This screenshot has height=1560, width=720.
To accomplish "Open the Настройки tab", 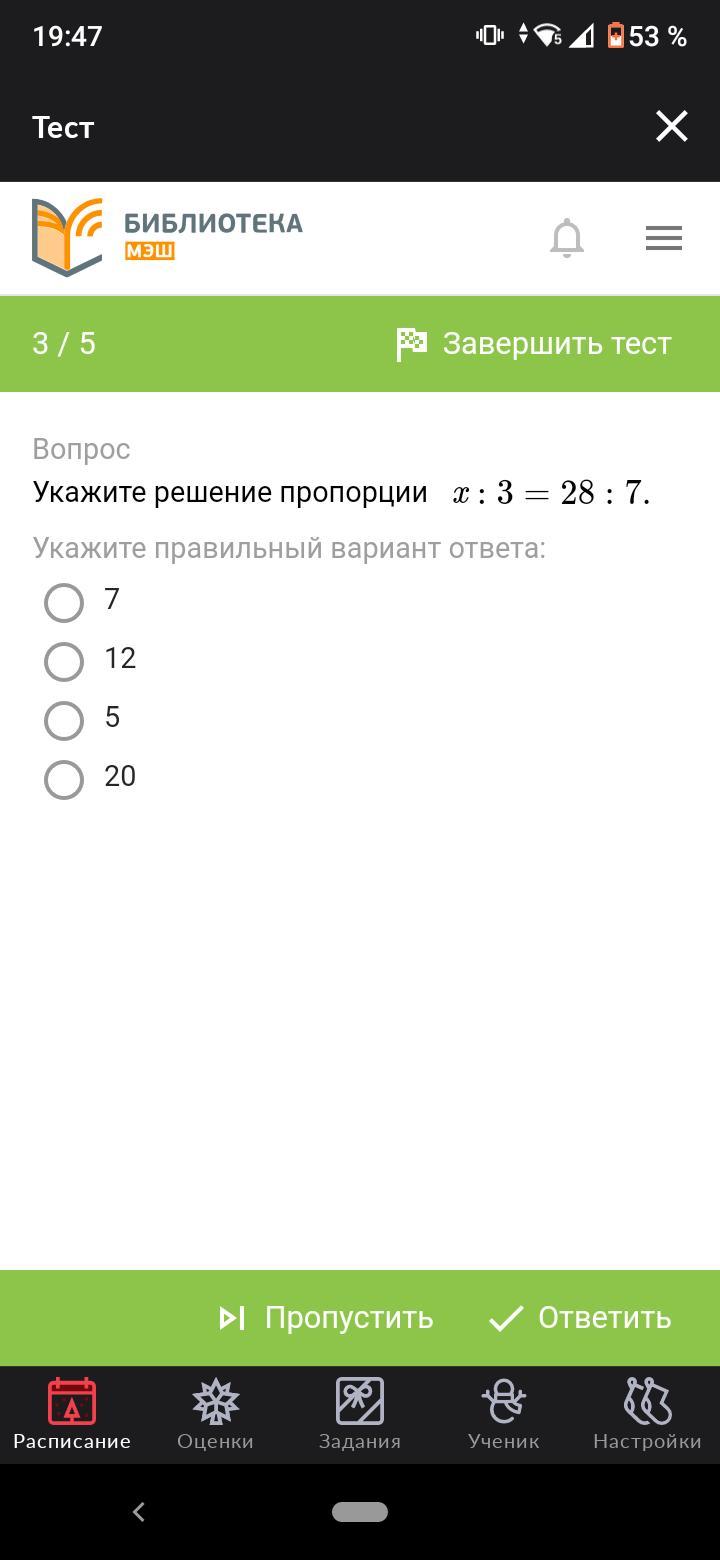I will point(647,1414).
